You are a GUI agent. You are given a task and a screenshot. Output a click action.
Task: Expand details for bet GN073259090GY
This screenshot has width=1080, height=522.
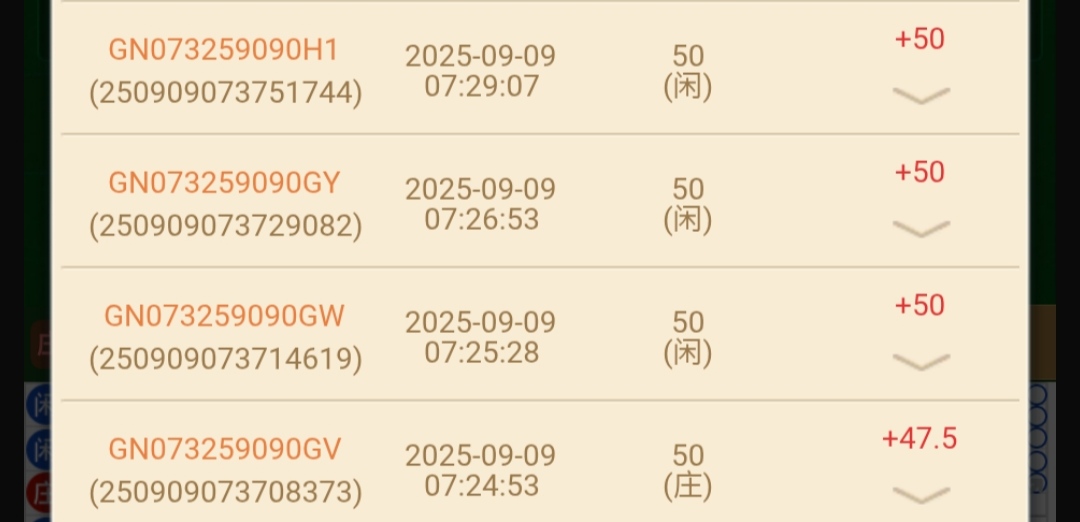point(920,228)
